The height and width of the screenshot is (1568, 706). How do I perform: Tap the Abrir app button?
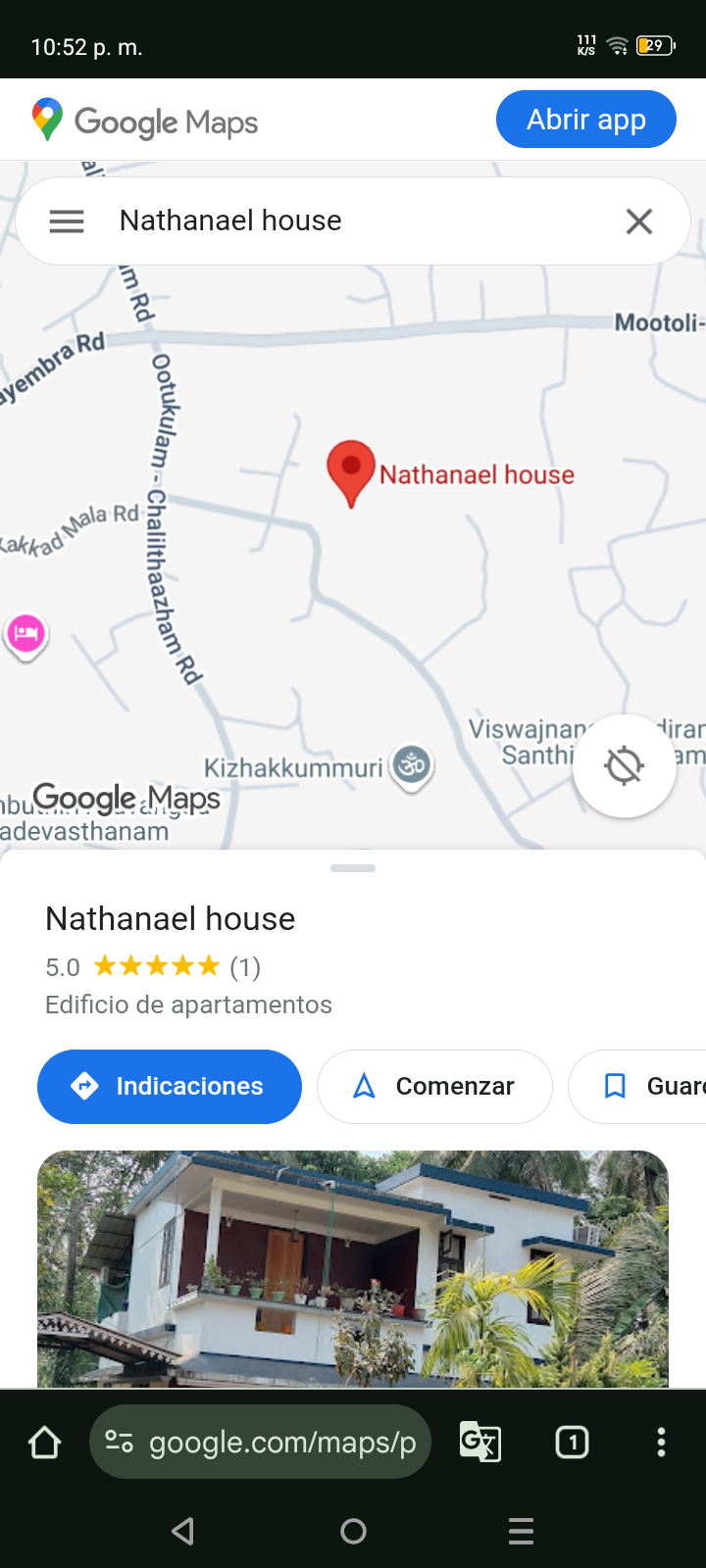(585, 120)
